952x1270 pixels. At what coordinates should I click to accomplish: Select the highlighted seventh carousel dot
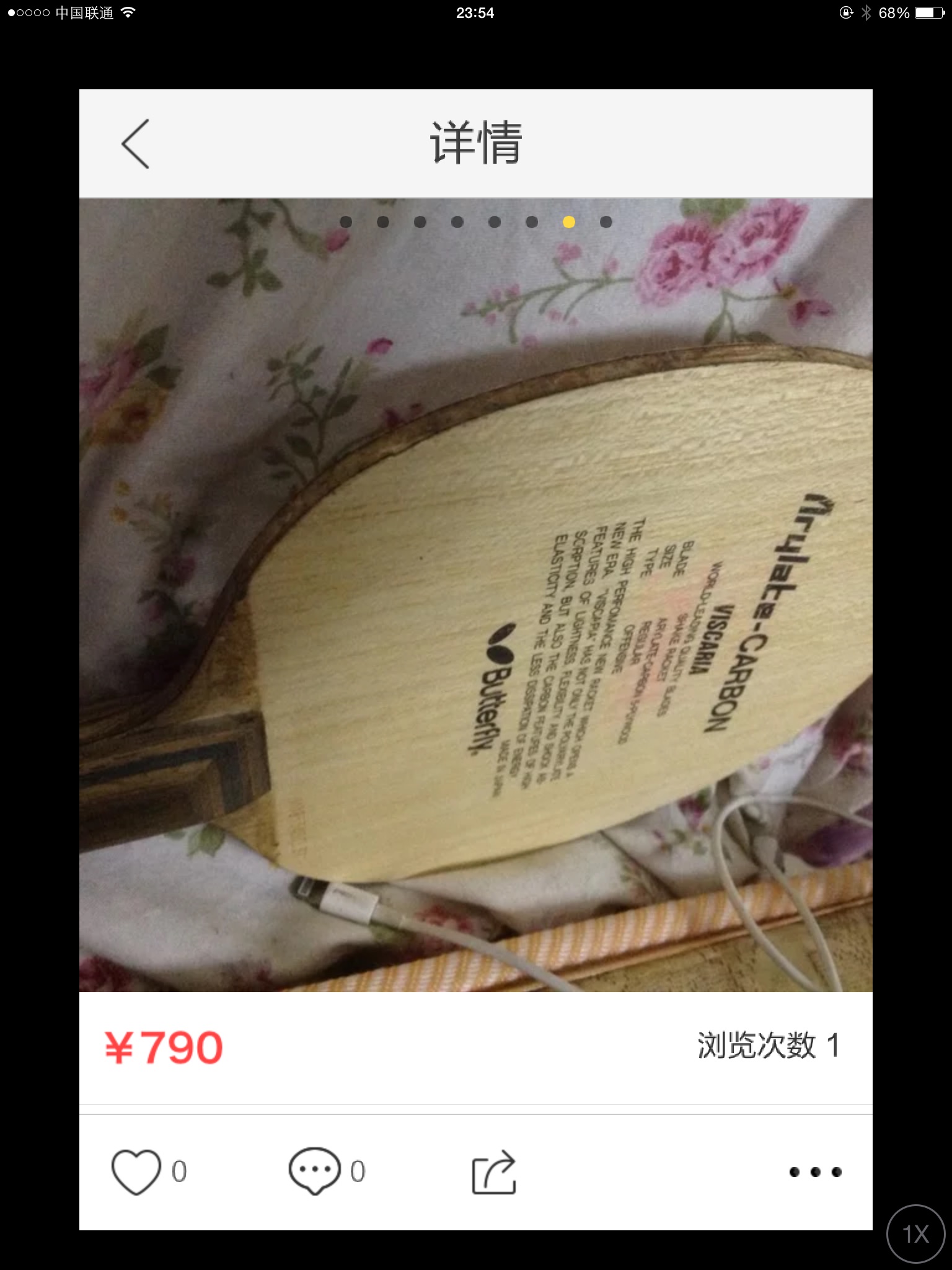[570, 221]
